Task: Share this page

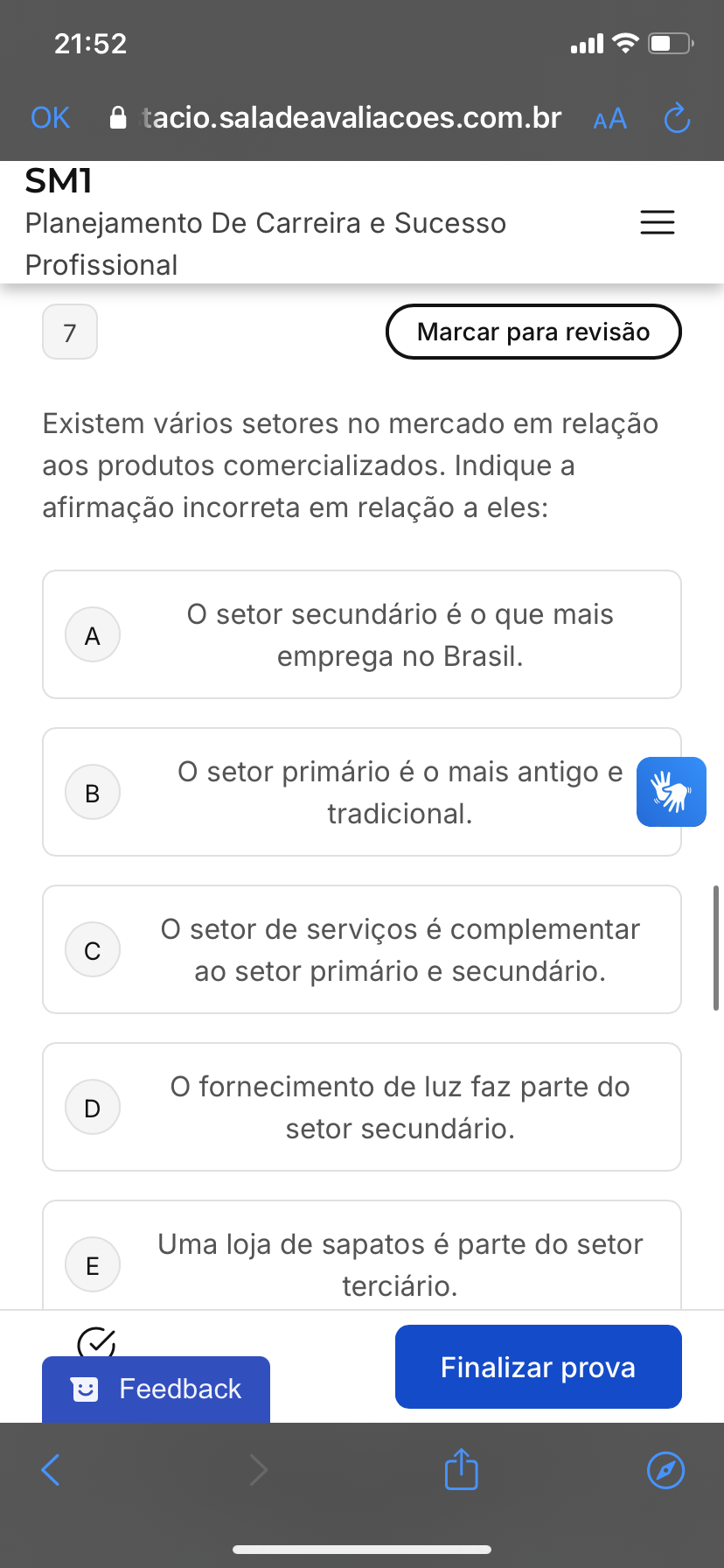Action: point(461,1469)
